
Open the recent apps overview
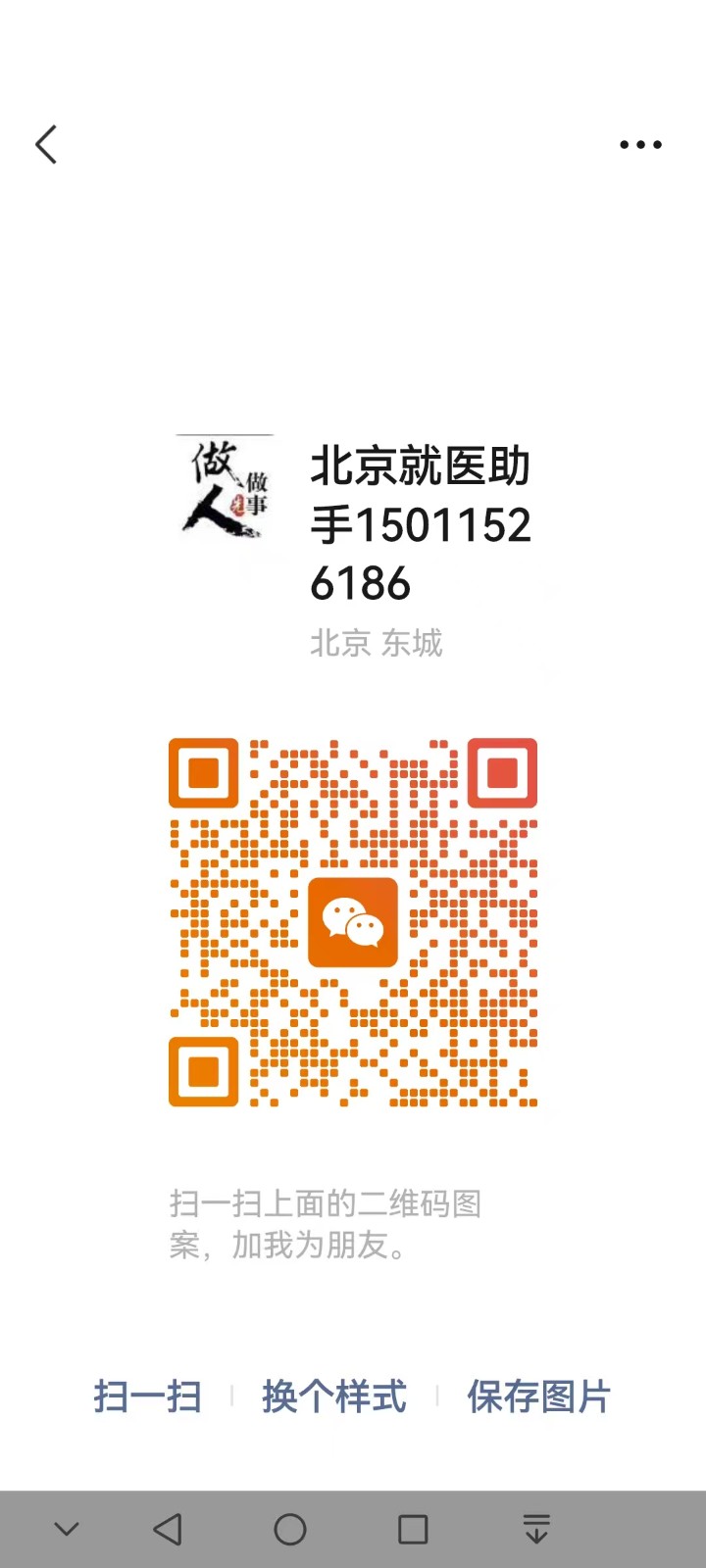[x=413, y=1529]
